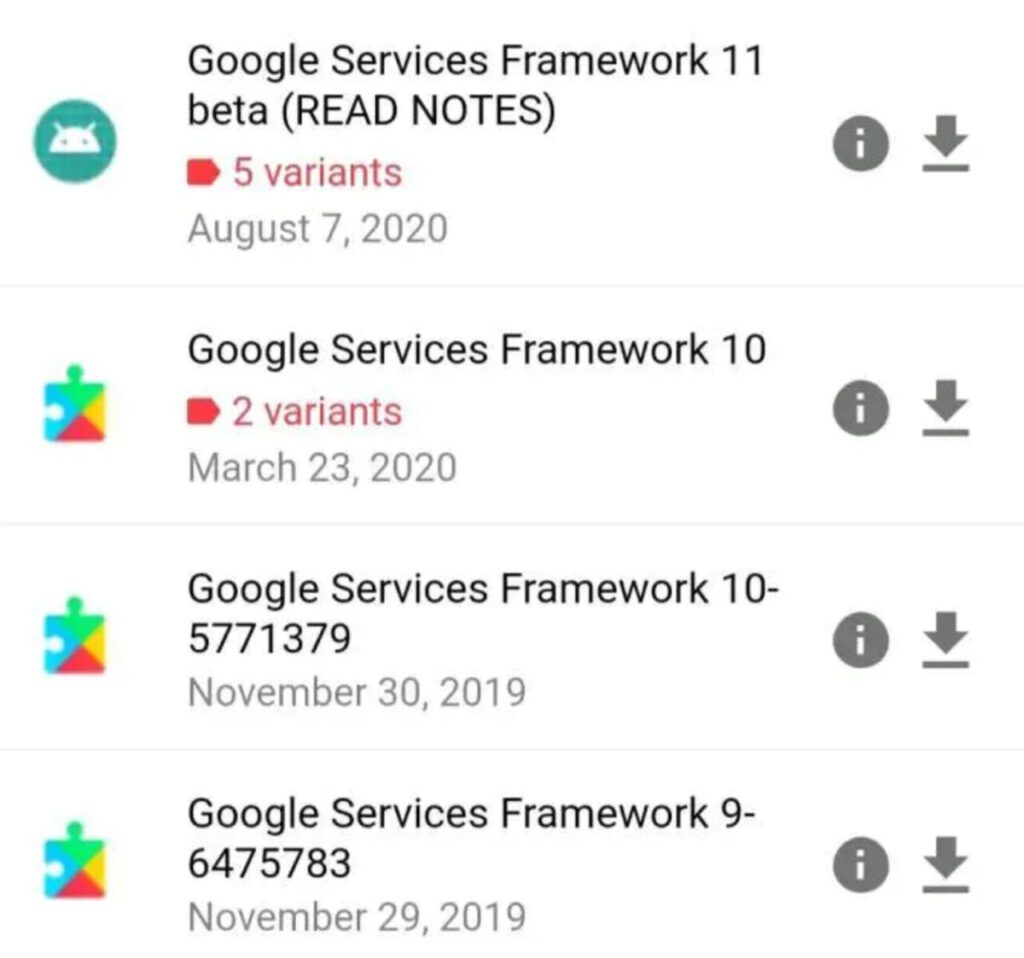Open Google Services Framework 9-6475783 entry
This screenshot has width=1024, height=958.
(470, 836)
